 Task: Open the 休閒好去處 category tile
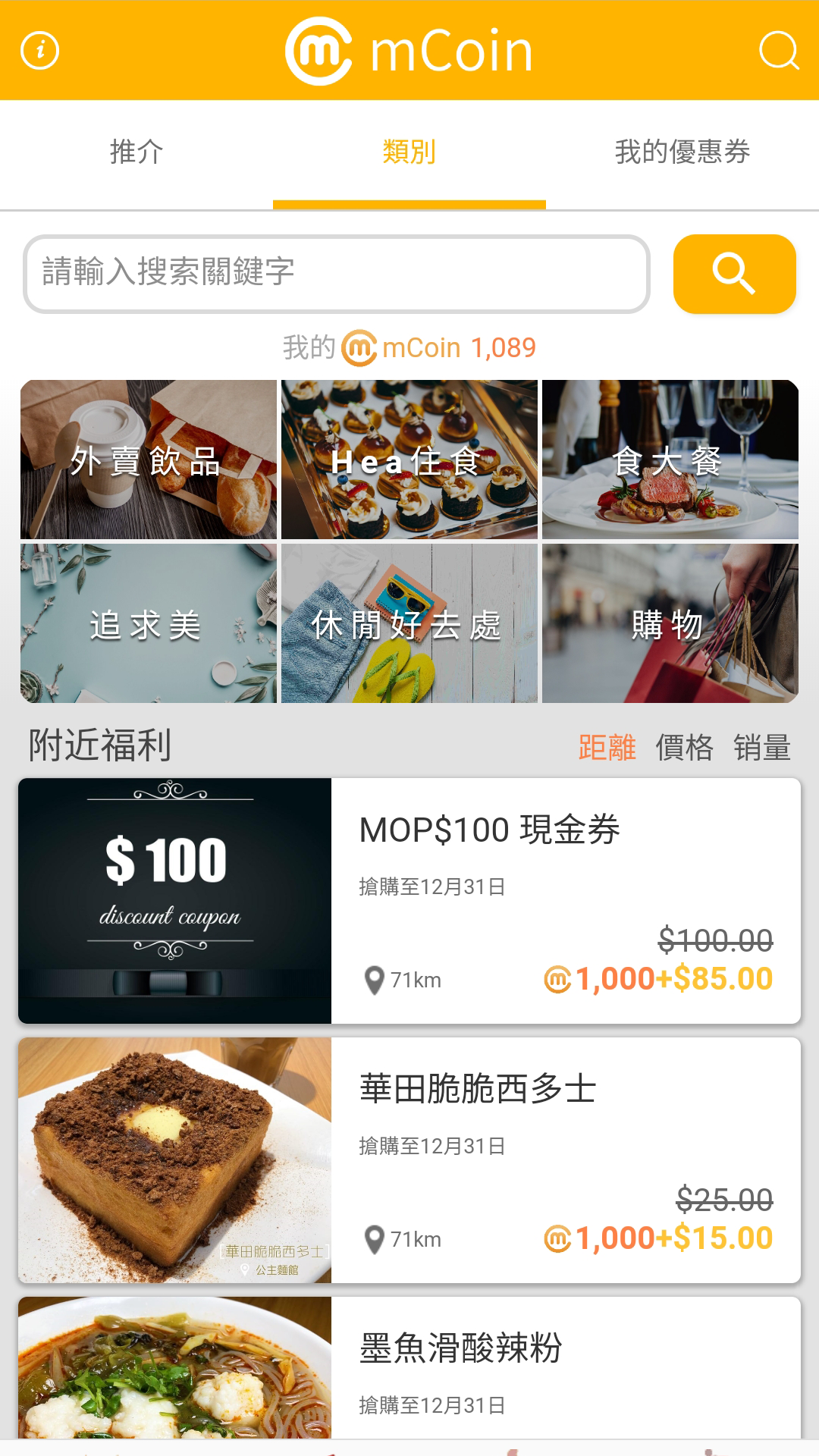[409, 624]
